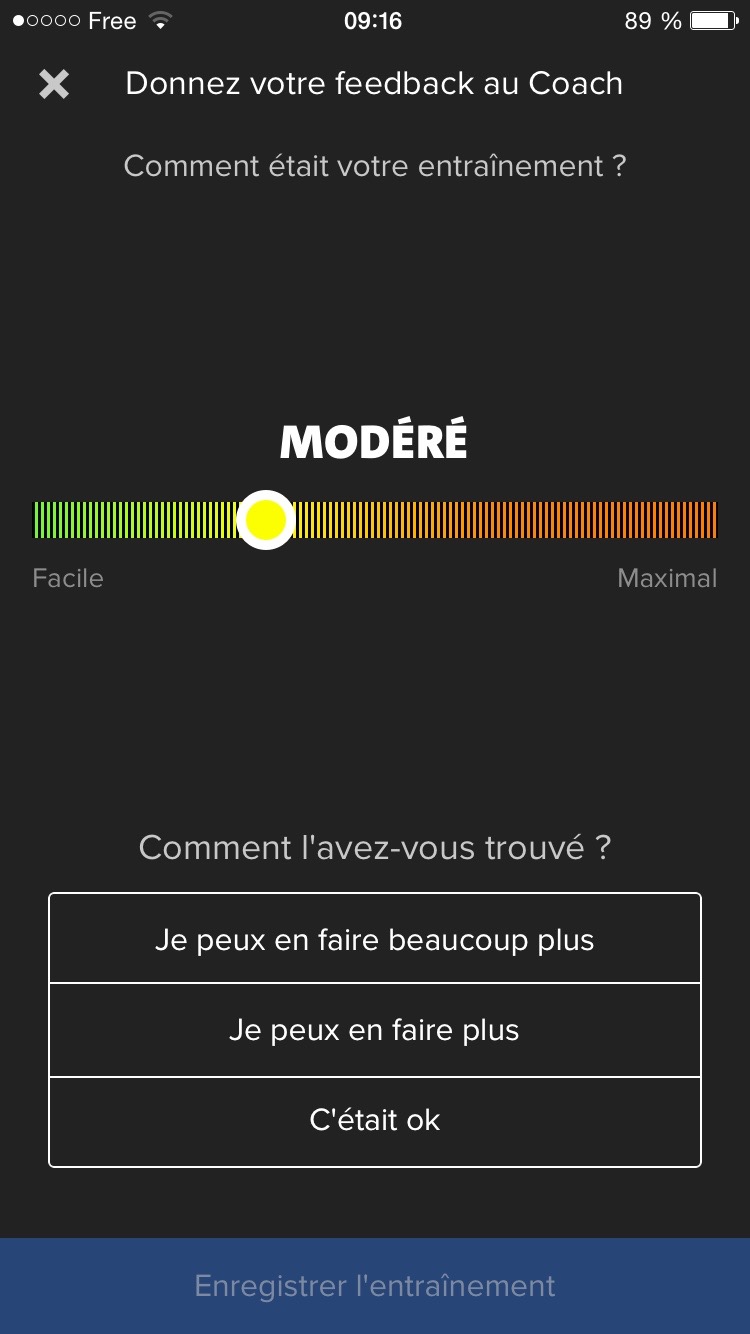Tap the yellow effort slider handle
The image size is (750, 1334).
pyautogui.click(x=265, y=520)
